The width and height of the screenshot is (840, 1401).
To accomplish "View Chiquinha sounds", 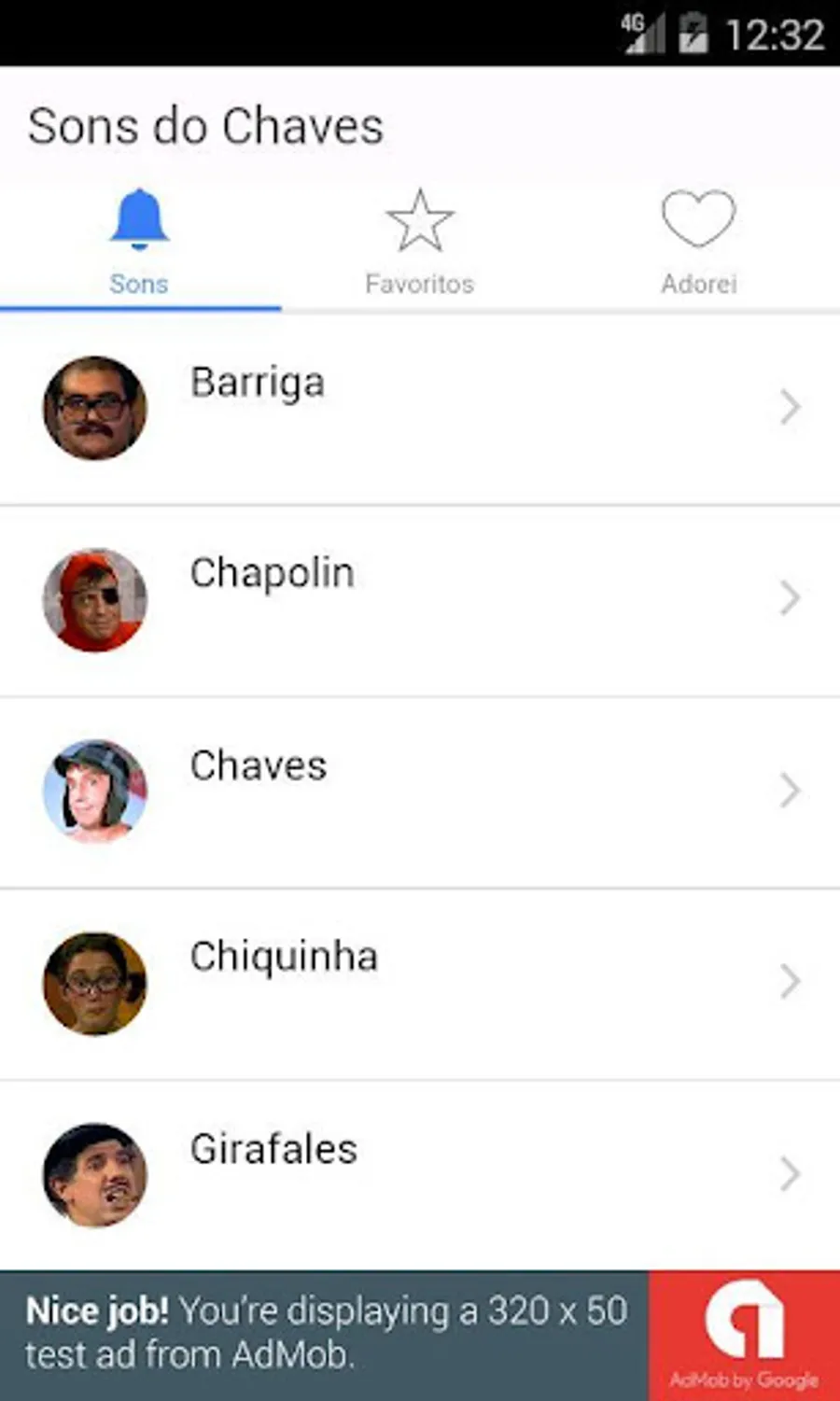I will click(x=420, y=985).
